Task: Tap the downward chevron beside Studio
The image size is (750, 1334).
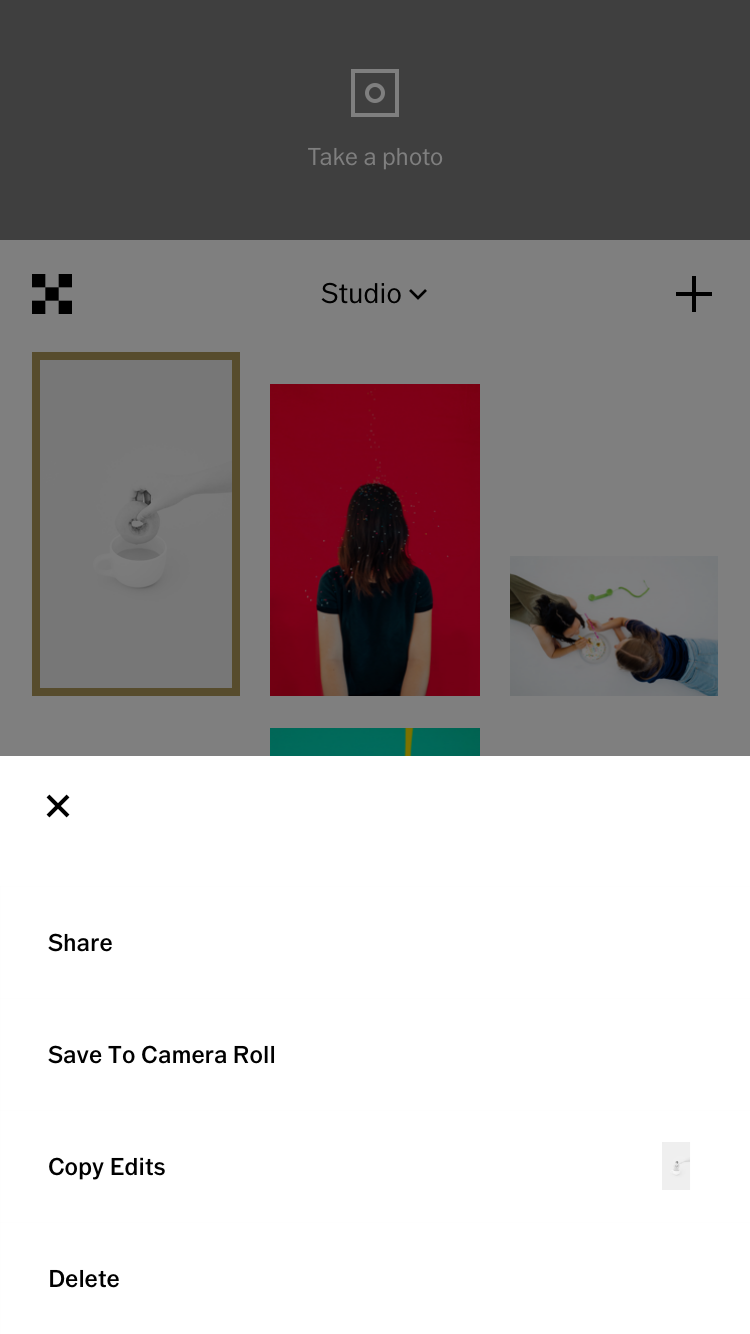Action: coord(418,295)
